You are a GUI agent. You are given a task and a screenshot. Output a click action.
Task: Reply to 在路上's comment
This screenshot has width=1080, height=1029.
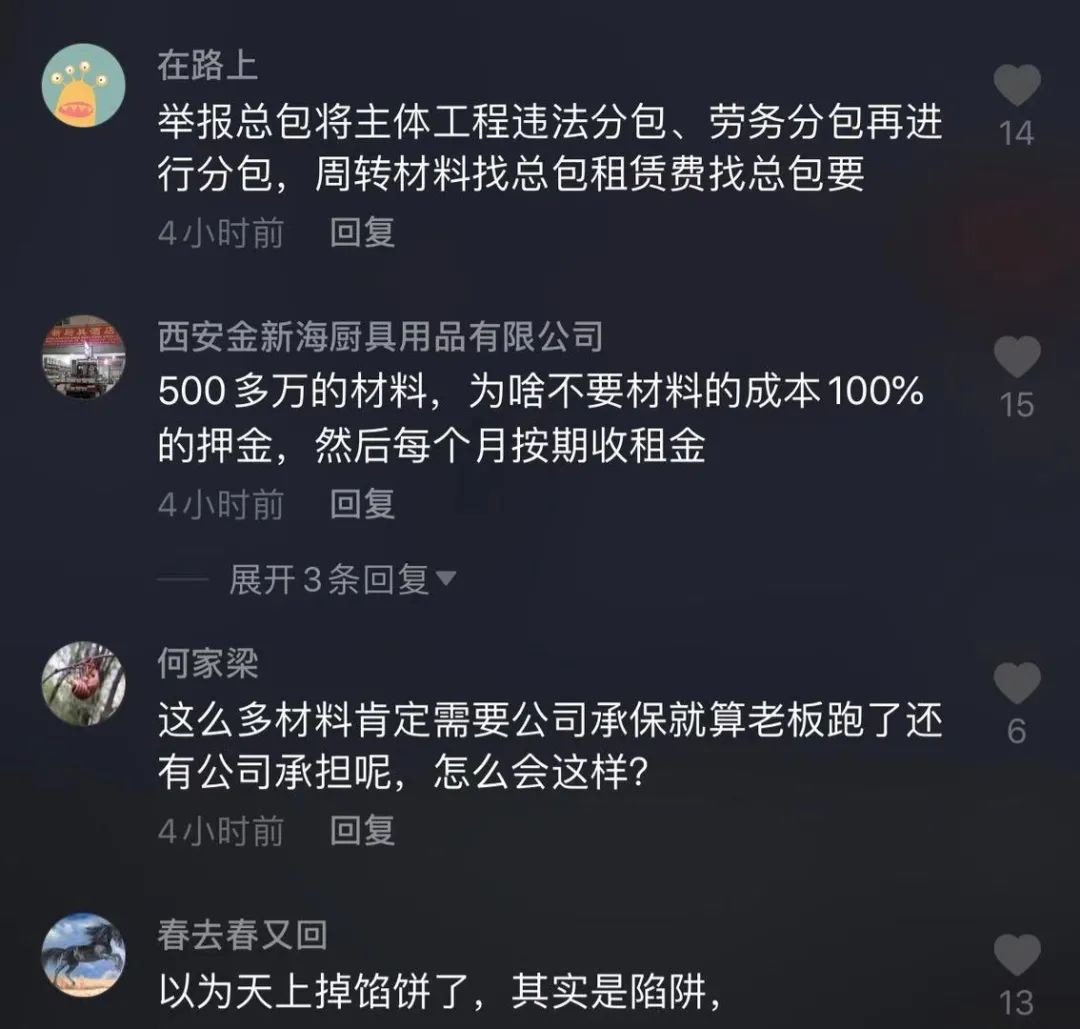tap(362, 233)
